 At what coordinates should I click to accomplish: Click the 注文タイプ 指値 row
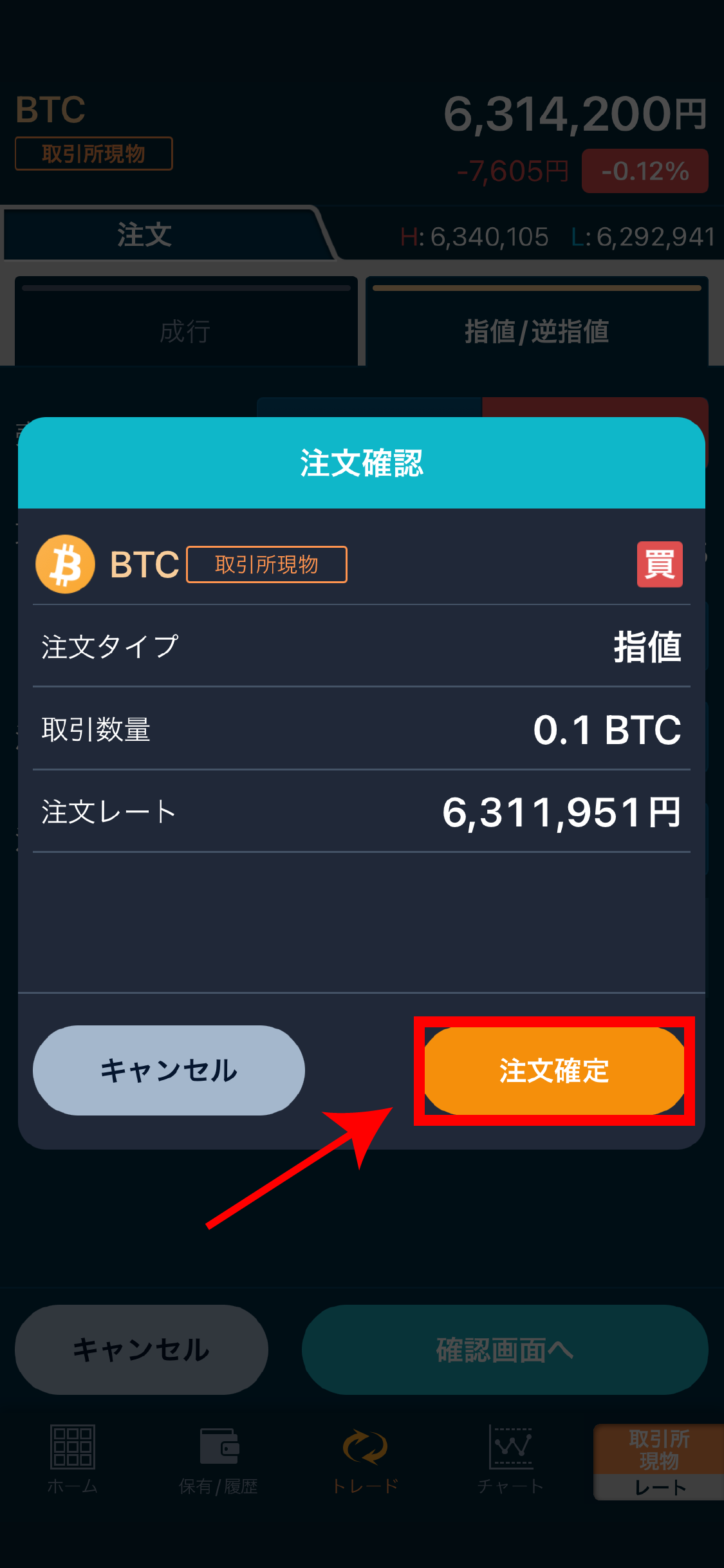click(x=360, y=648)
